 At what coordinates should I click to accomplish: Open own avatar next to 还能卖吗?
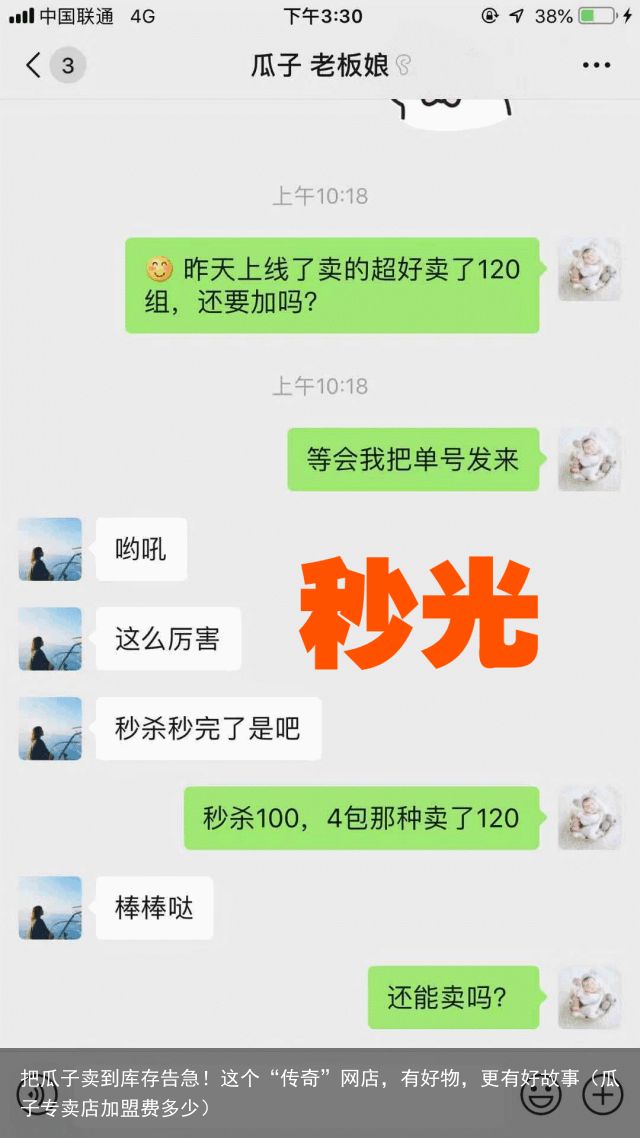(x=589, y=997)
